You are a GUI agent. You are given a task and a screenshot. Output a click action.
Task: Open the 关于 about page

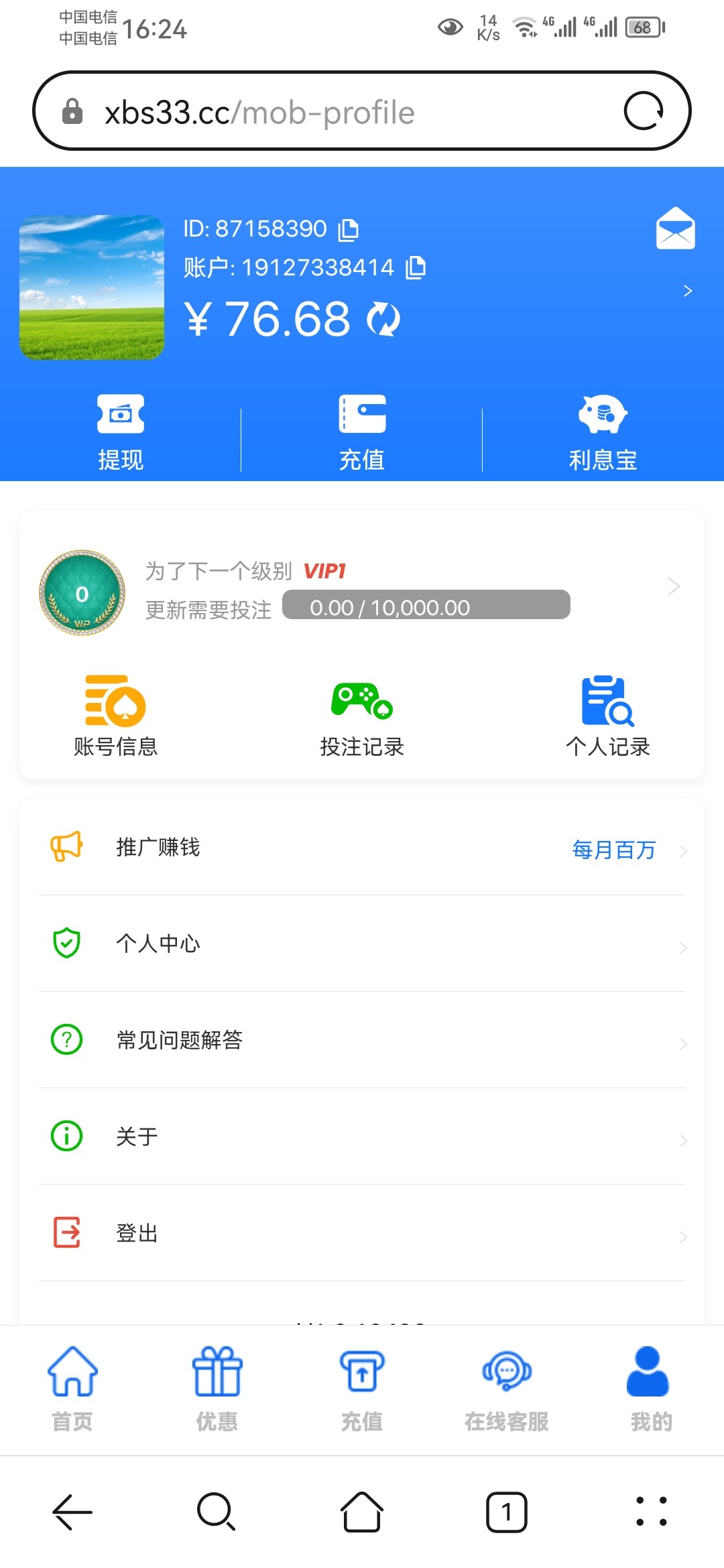click(362, 1136)
